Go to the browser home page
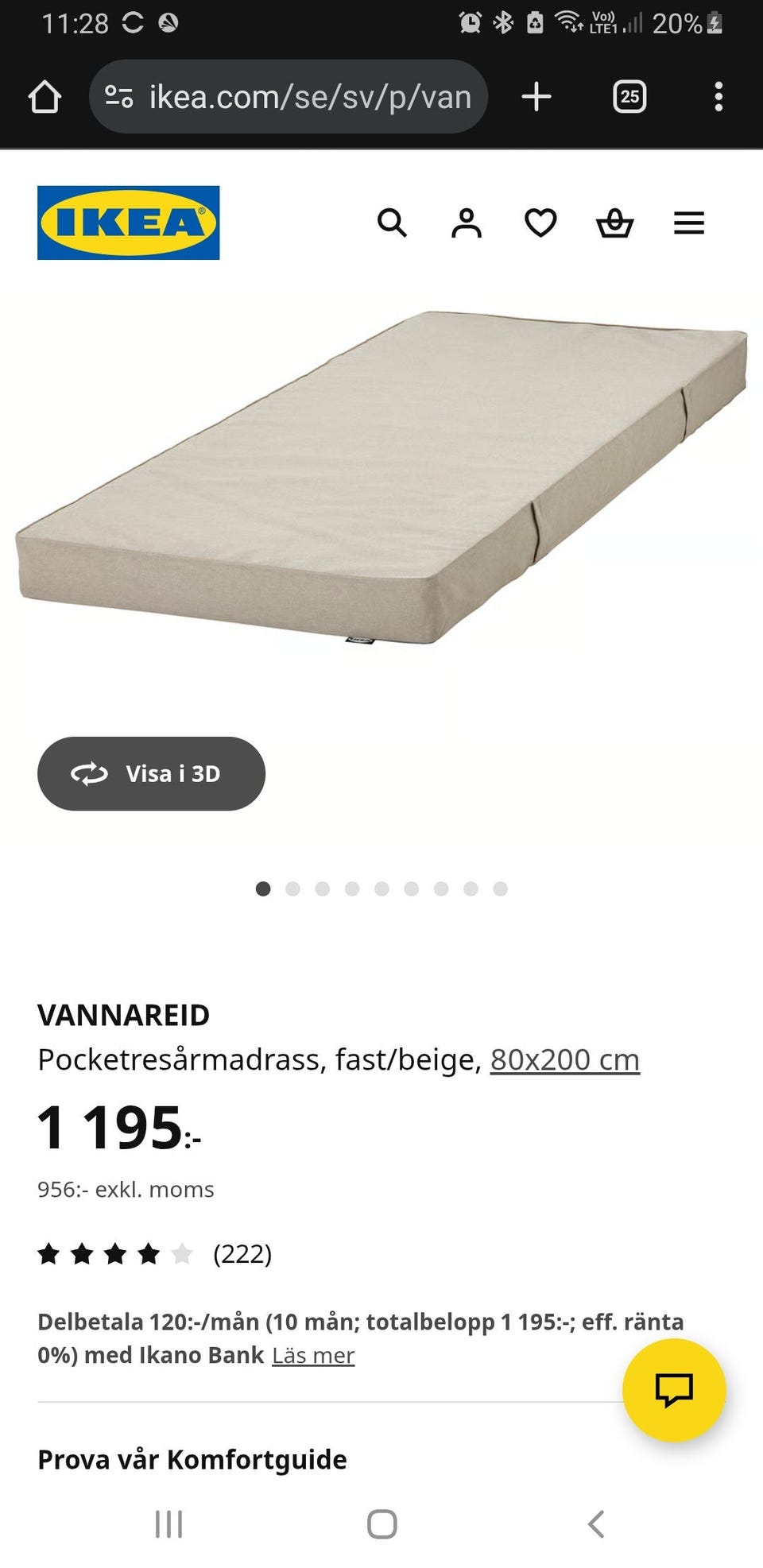Screen dimensions: 763x1568 click(45, 97)
